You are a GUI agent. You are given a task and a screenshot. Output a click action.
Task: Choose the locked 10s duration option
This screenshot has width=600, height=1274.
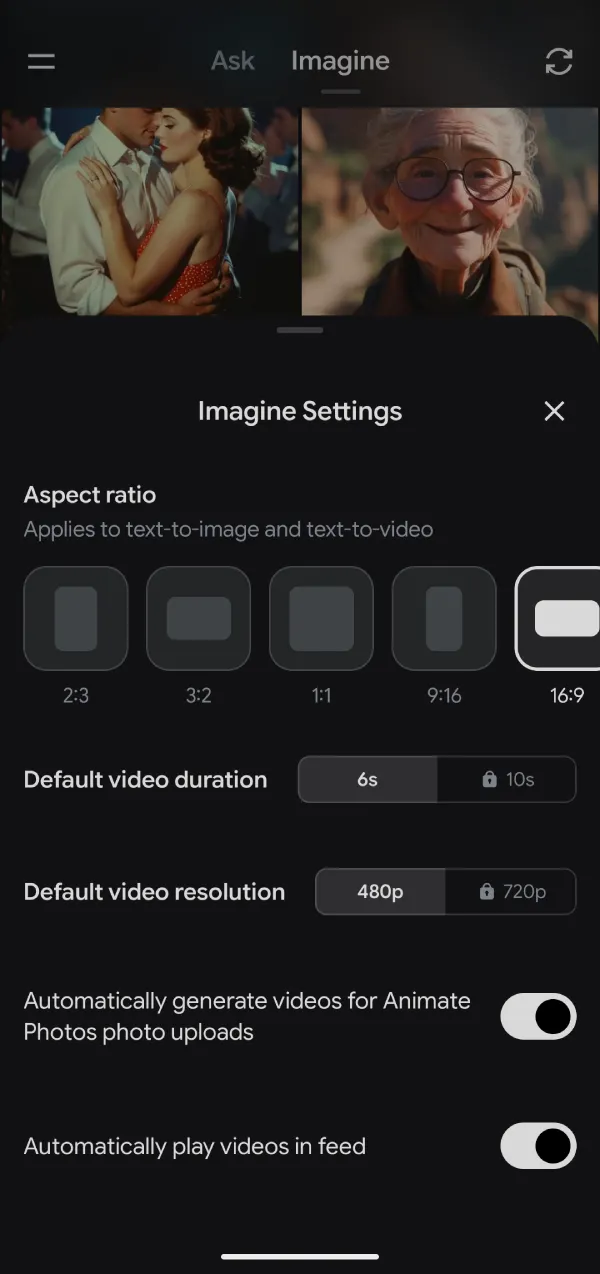[507, 780]
